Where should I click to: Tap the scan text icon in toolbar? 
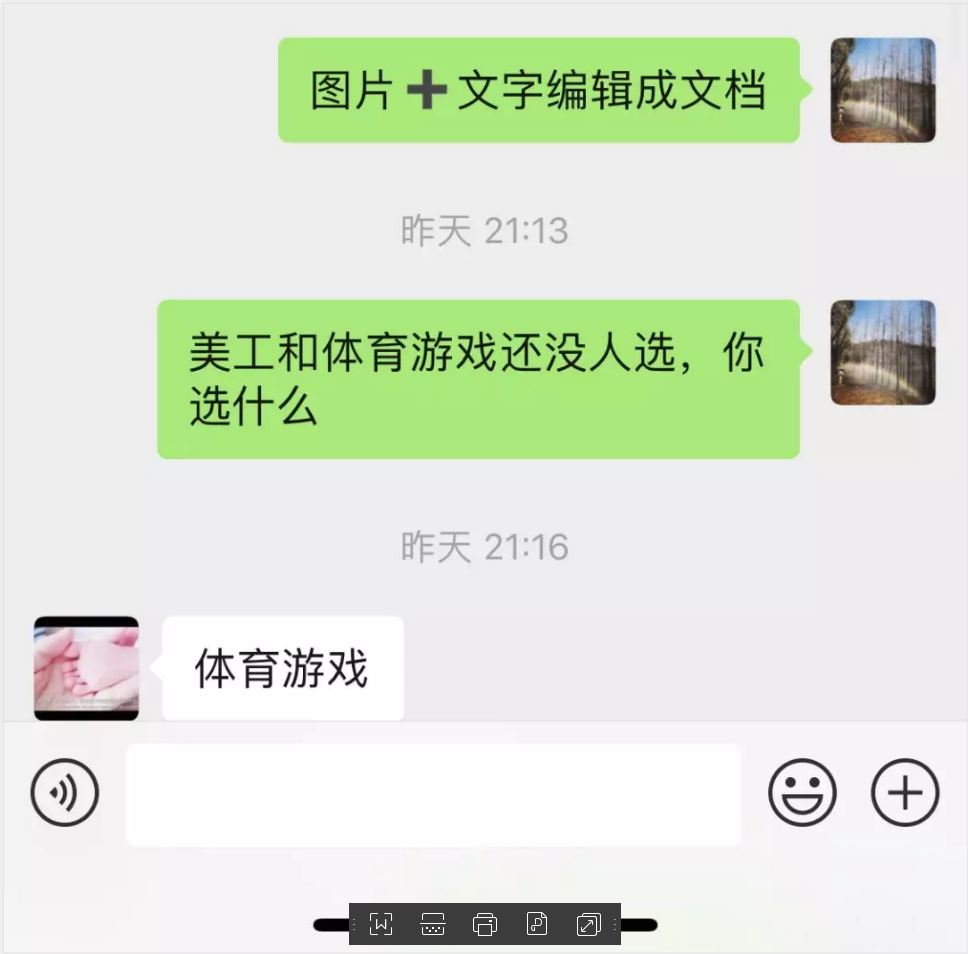[x=433, y=924]
